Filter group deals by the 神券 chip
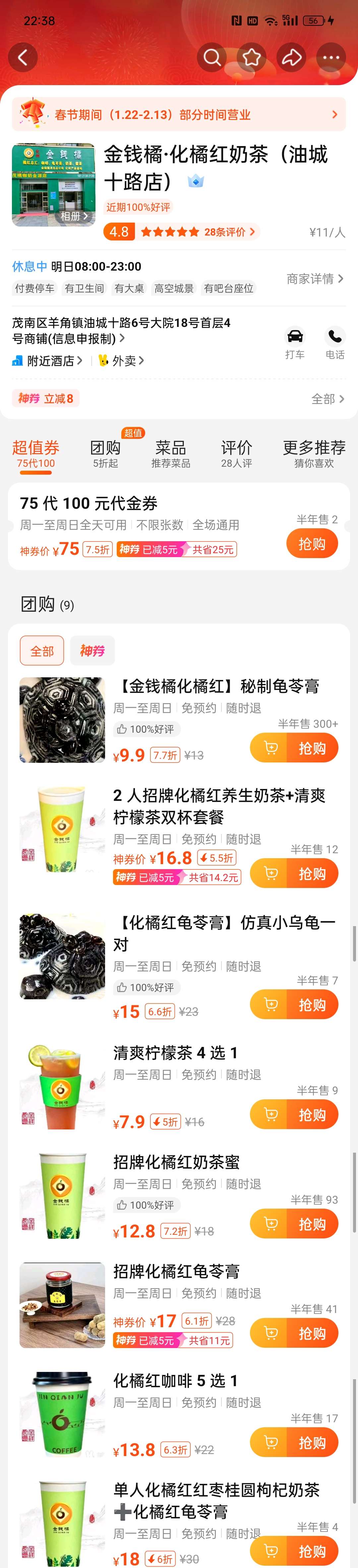 tap(92, 651)
